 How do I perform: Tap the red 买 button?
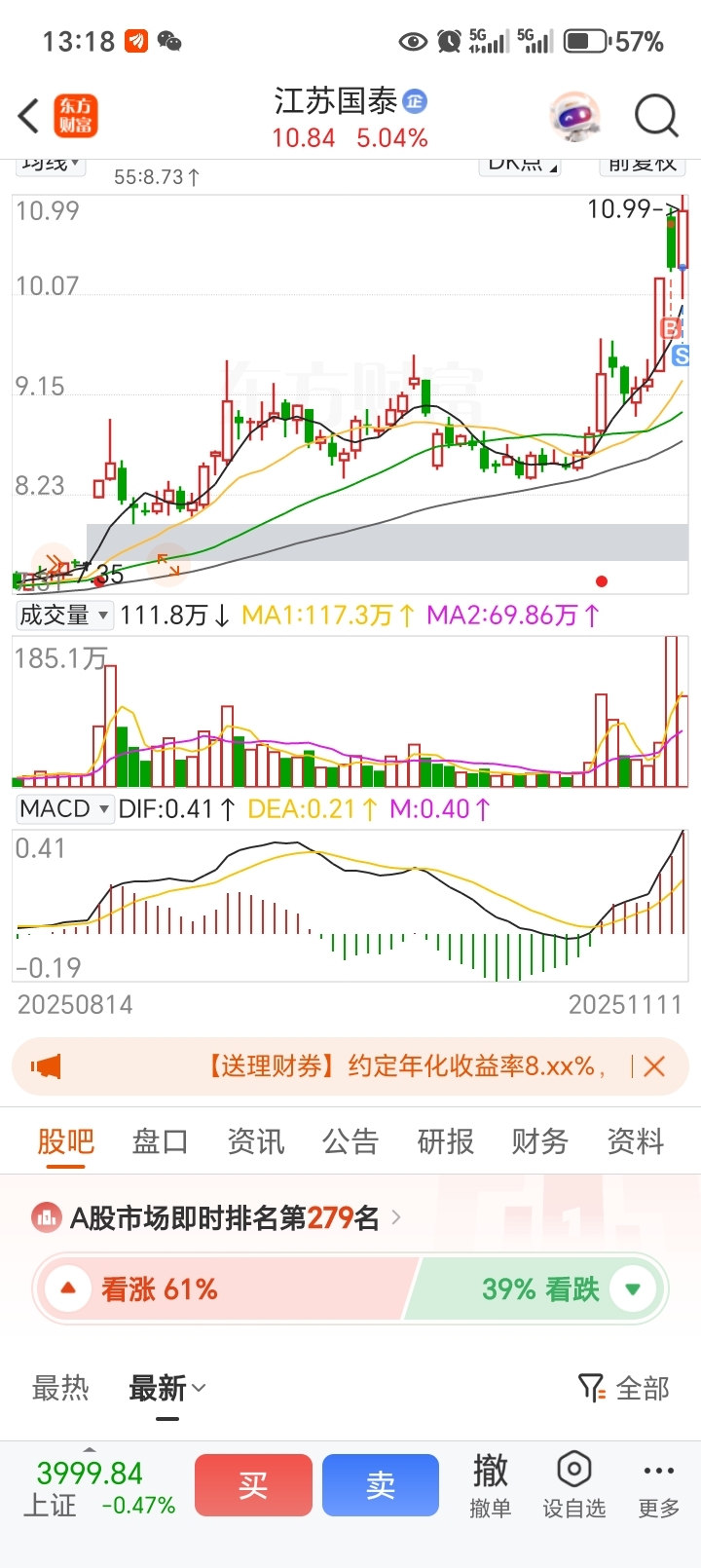point(253,1484)
